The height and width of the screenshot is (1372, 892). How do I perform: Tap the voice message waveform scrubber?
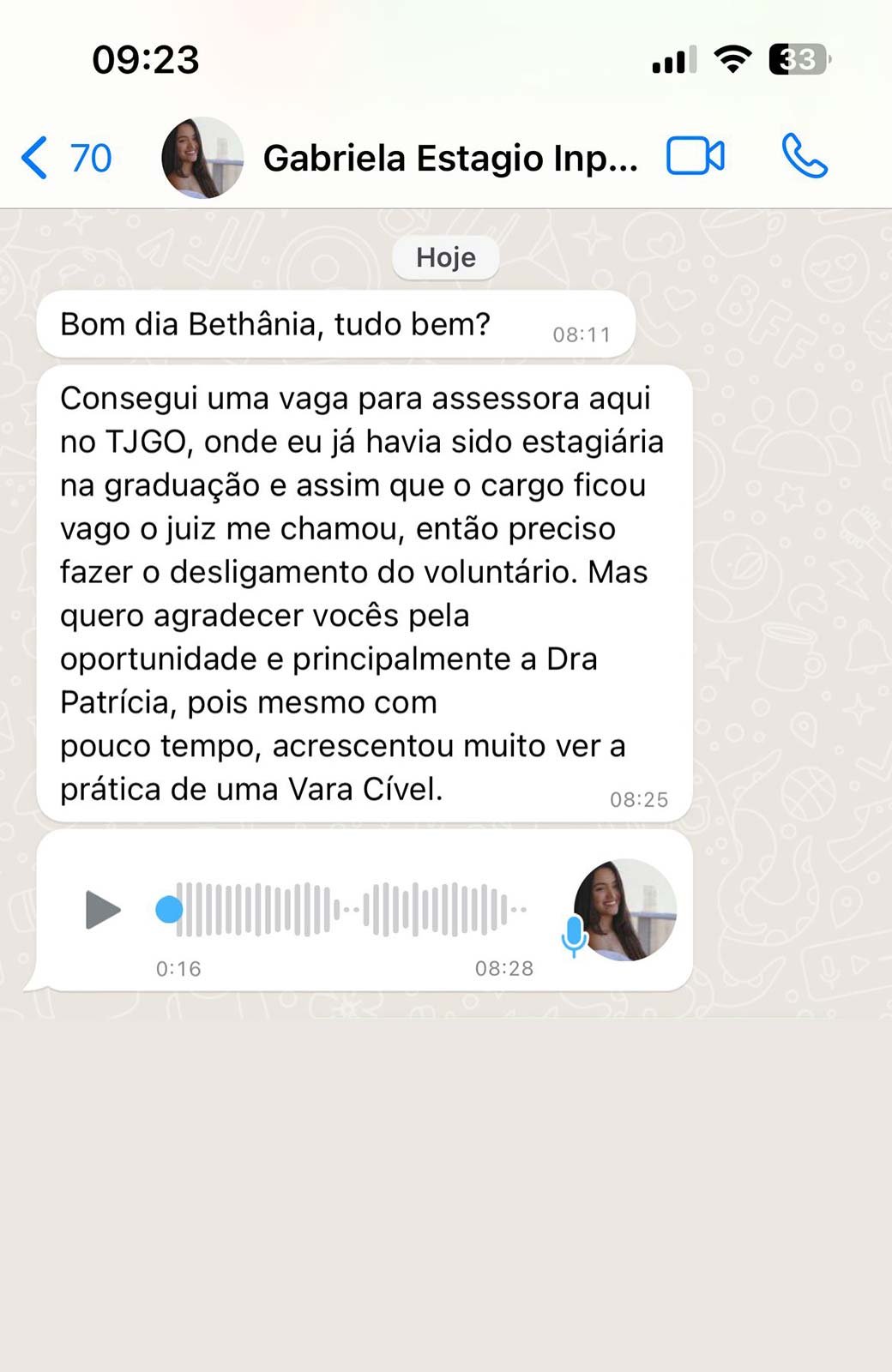coord(352,909)
